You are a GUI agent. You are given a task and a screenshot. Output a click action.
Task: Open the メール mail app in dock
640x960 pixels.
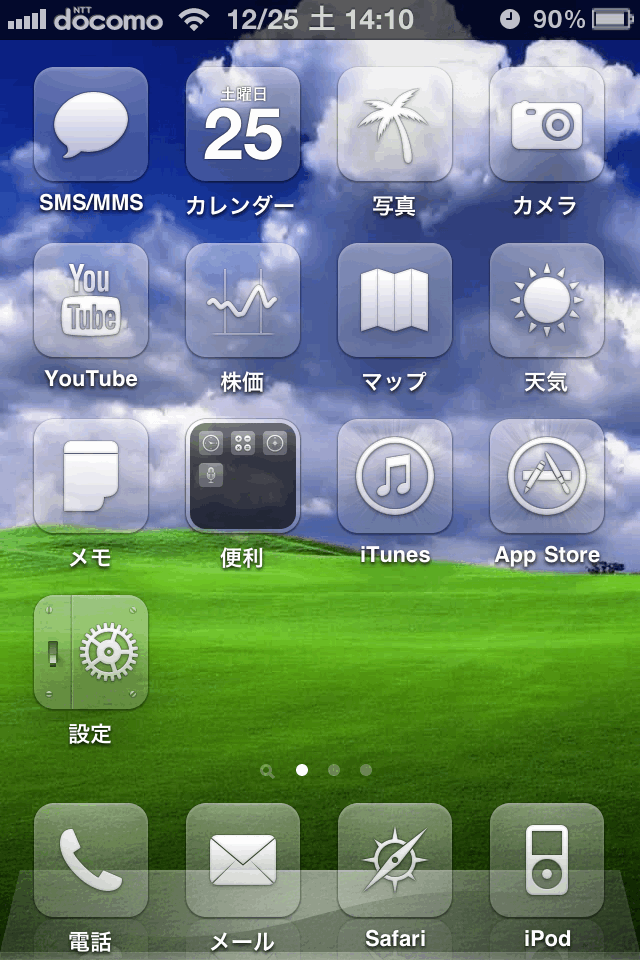(x=243, y=860)
